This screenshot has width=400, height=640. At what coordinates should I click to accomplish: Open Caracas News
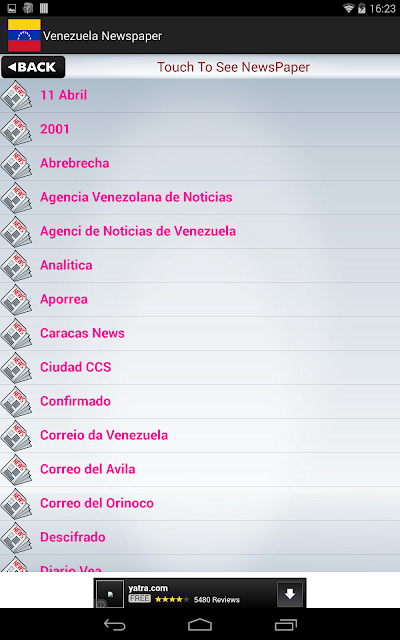(x=200, y=333)
